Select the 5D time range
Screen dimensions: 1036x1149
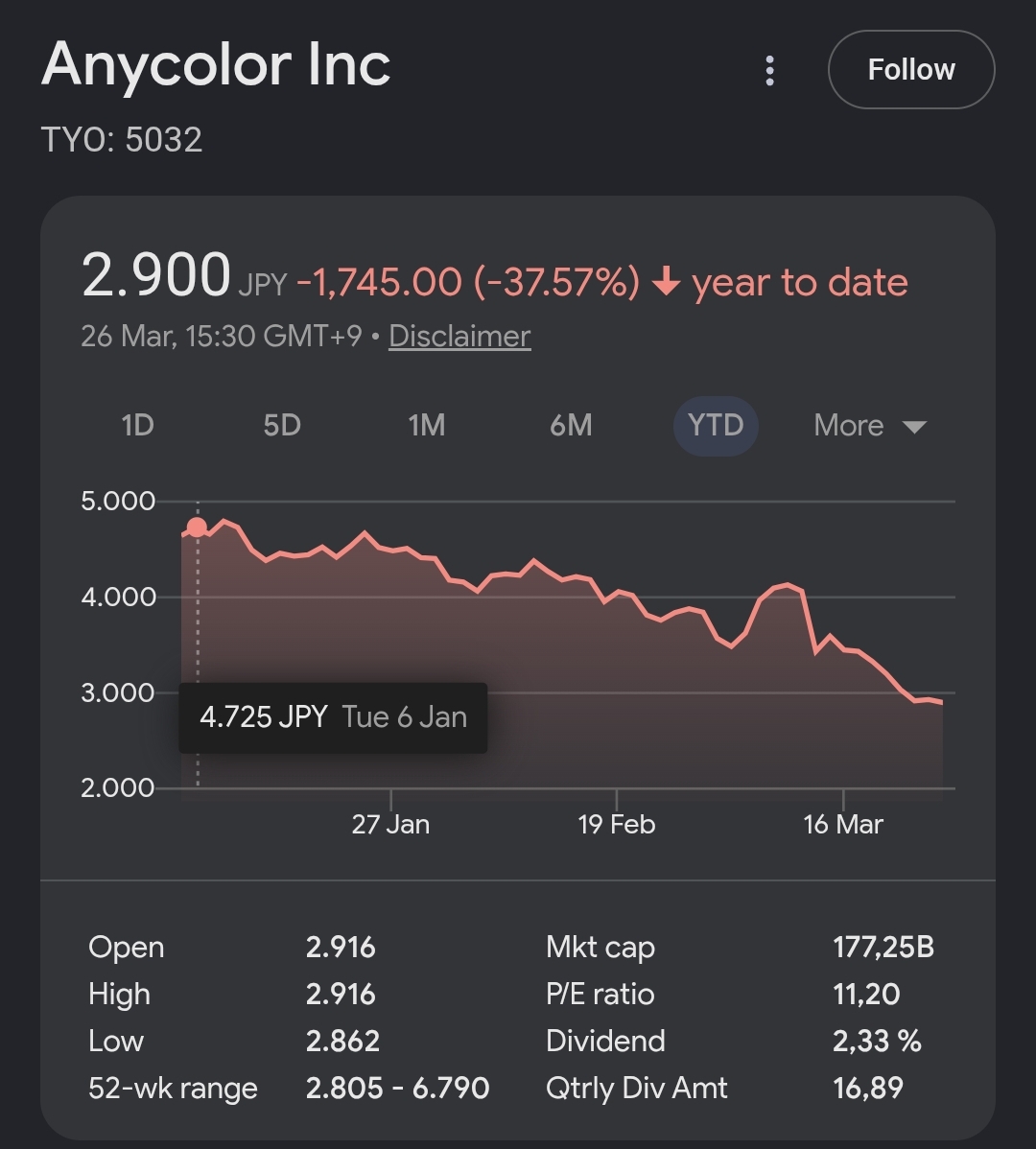[x=282, y=426]
